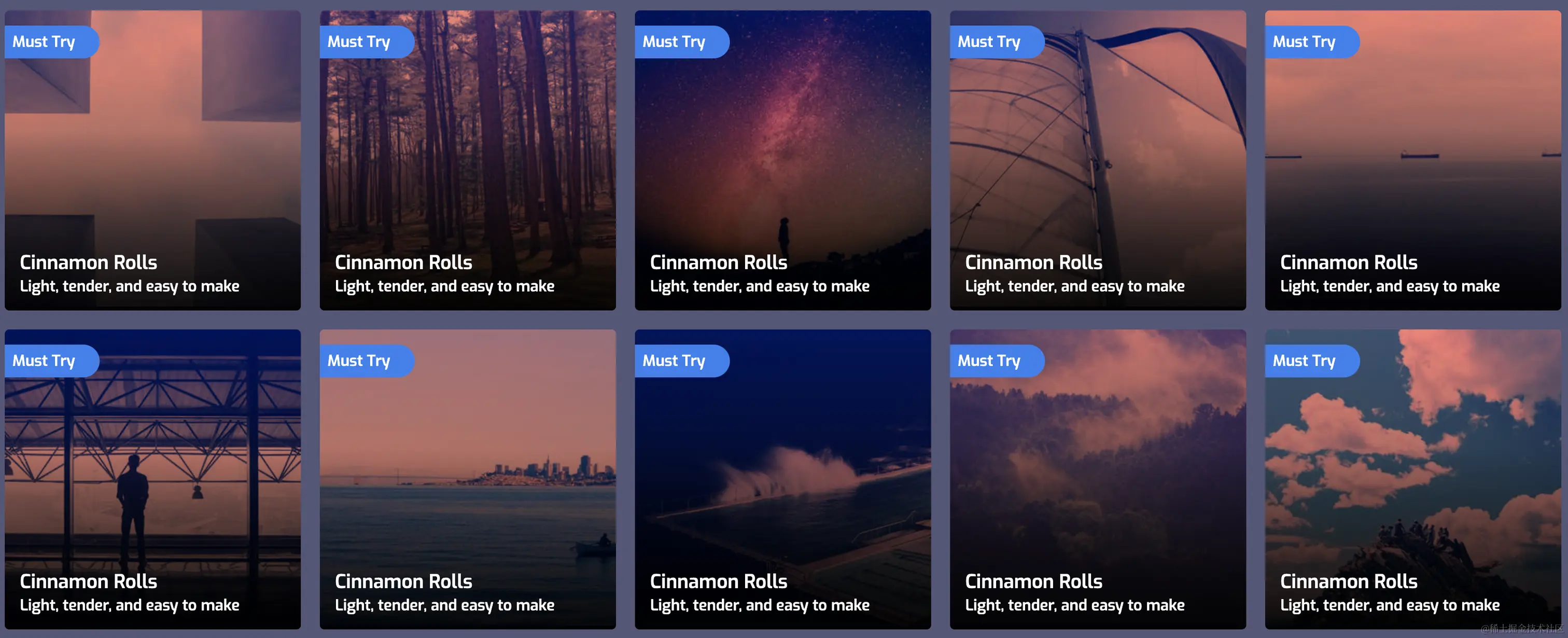Open the card with the pine forest photo
The image size is (1568, 638).
coord(468,160)
